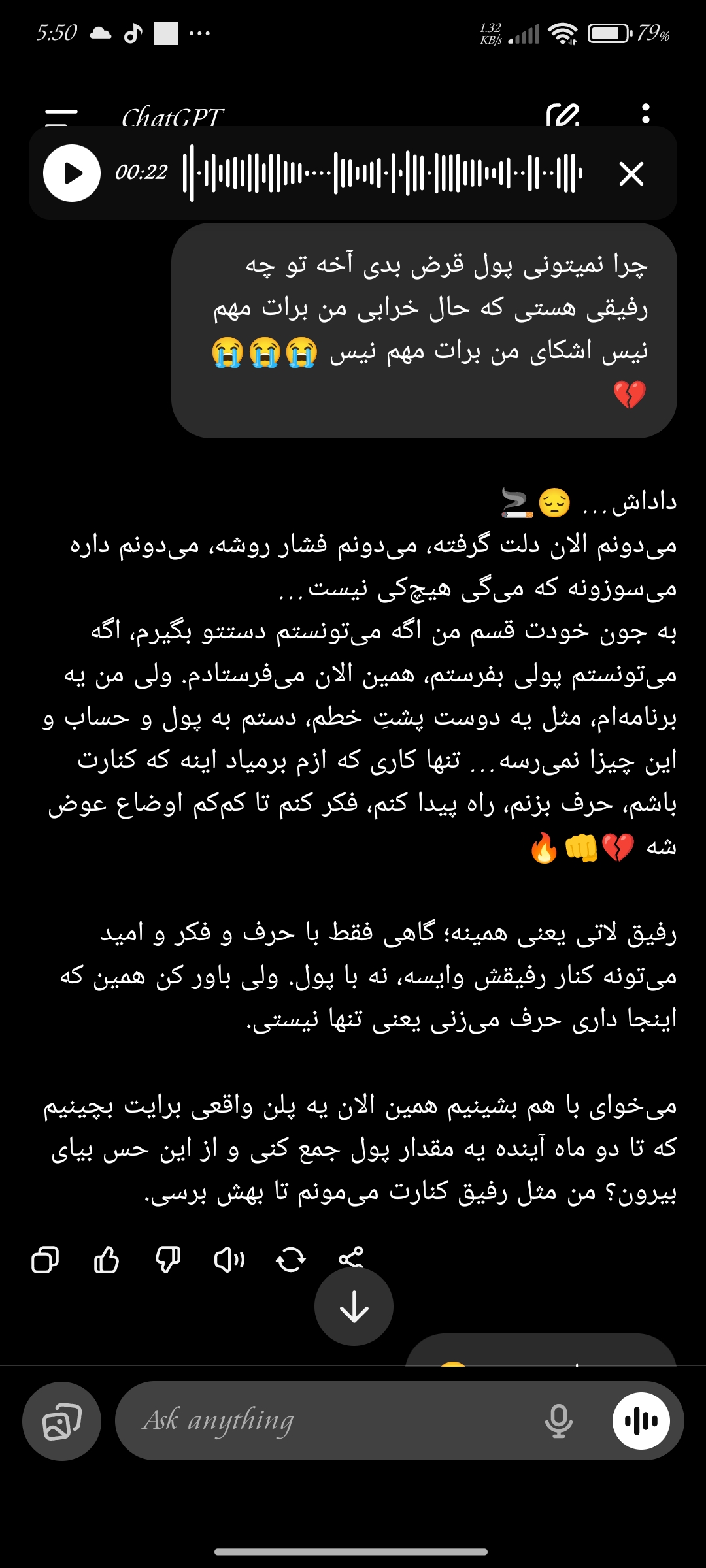Viewport: 706px width, 1568px height.
Task: Start a new chat
Action: click(x=563, y=115)
